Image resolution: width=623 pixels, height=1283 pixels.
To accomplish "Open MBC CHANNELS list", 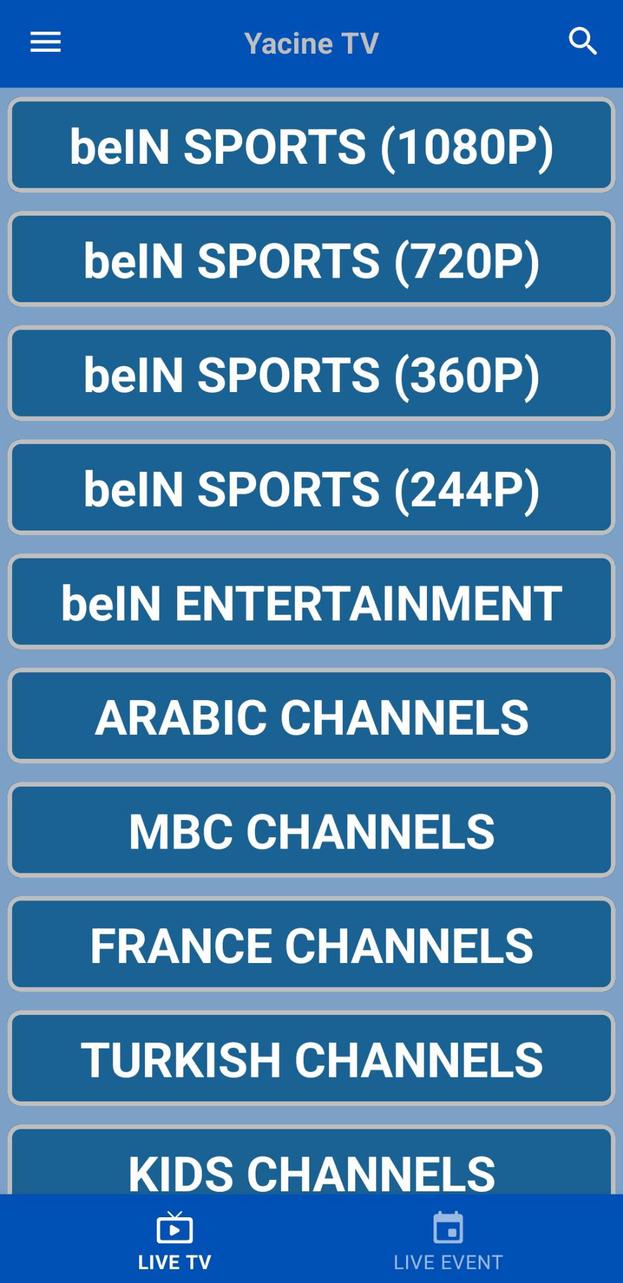I will [311, 830].
